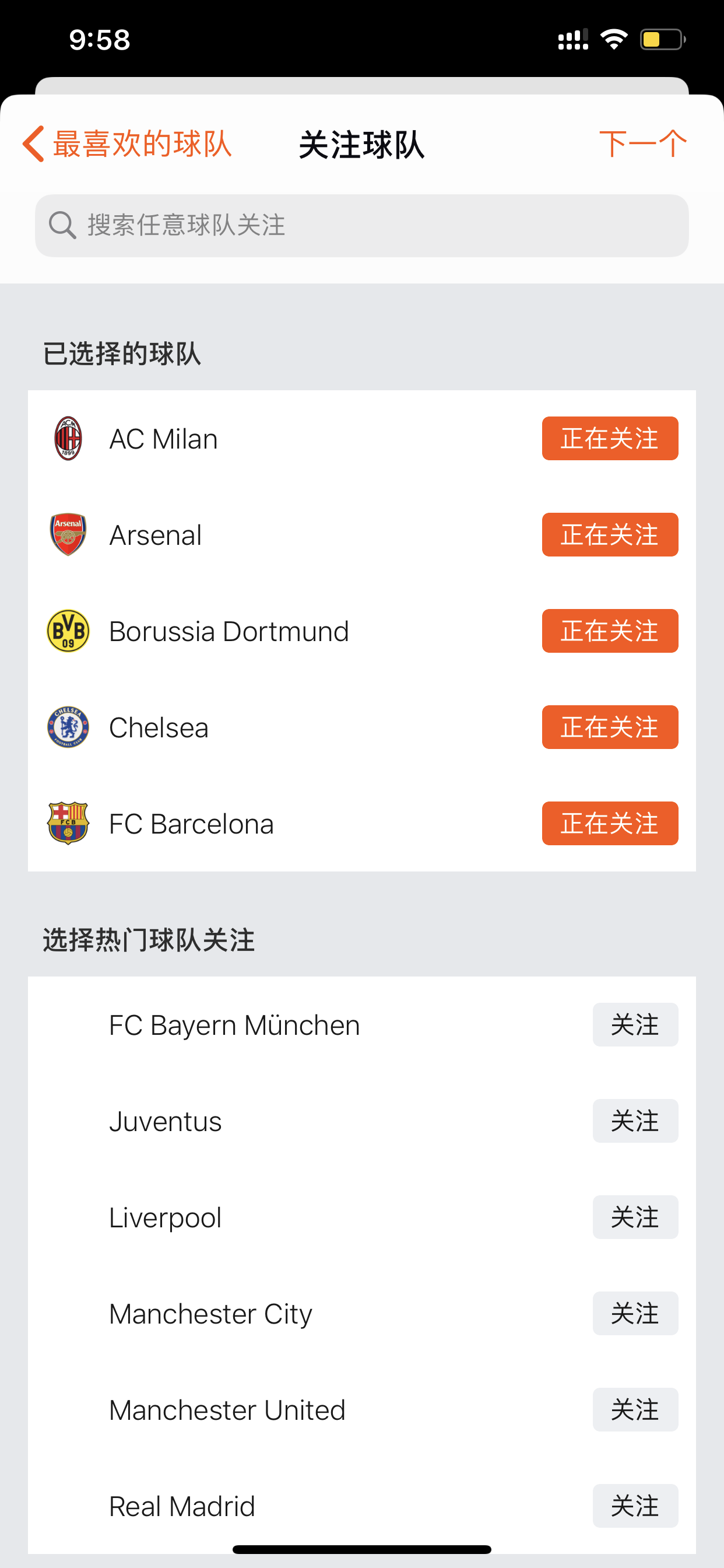The image size is (724, 1568).
Task: Tap 下一个 to continue
Action: coord(643,144)
